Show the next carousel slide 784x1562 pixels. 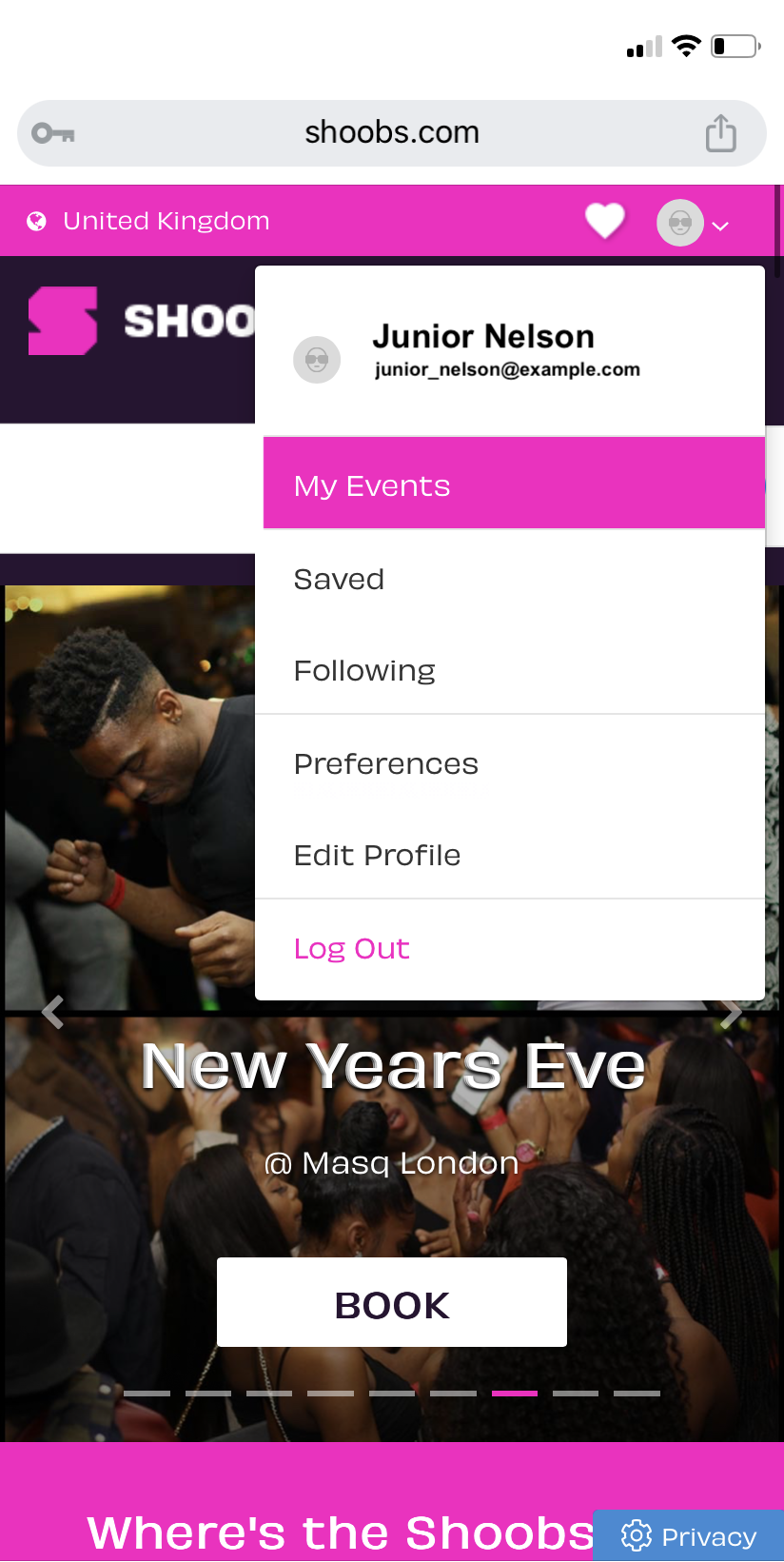pyautogui.click(x=731, y=1013)
